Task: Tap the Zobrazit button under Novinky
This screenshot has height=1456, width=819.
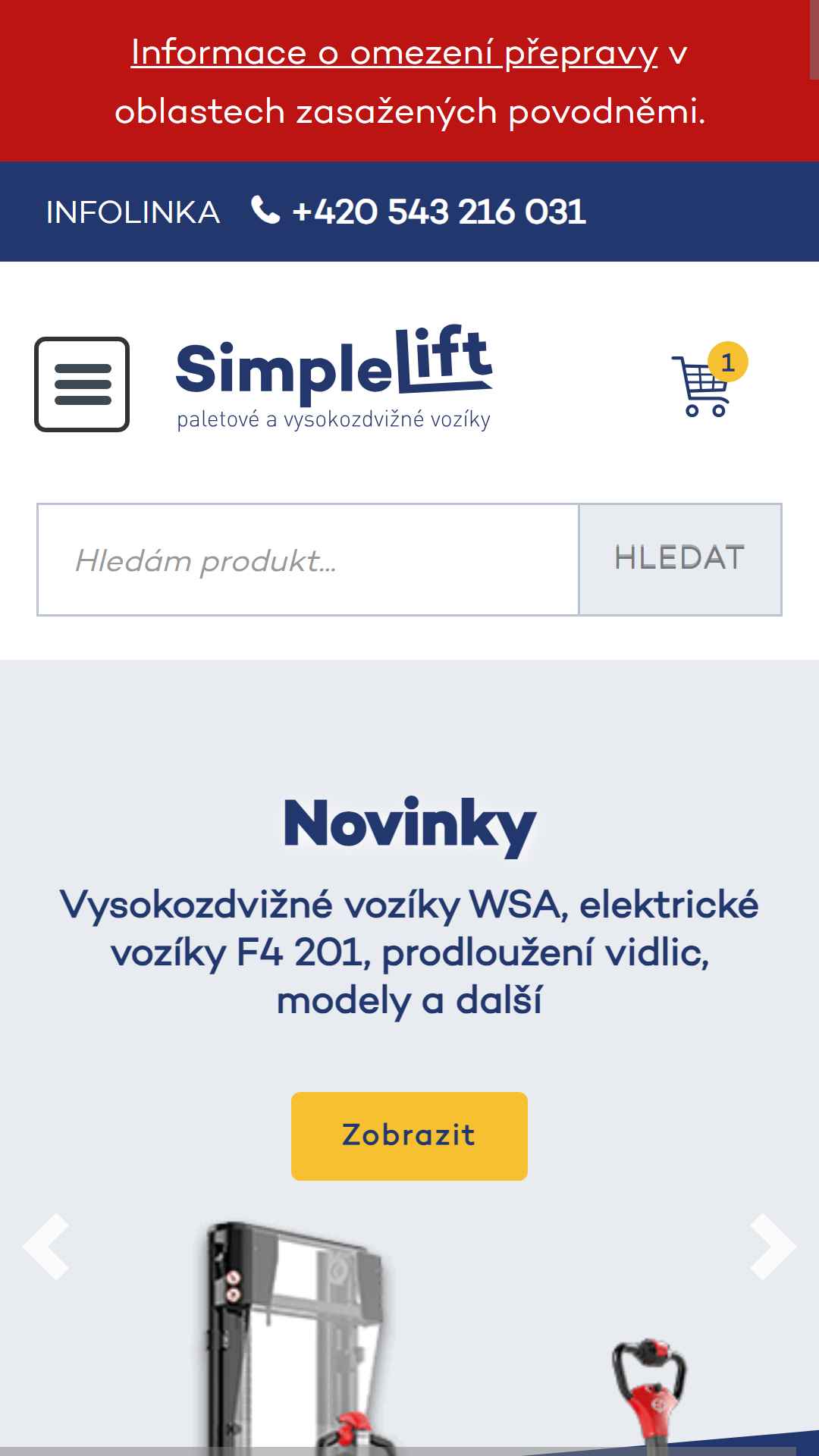Action: (409, 1135)
